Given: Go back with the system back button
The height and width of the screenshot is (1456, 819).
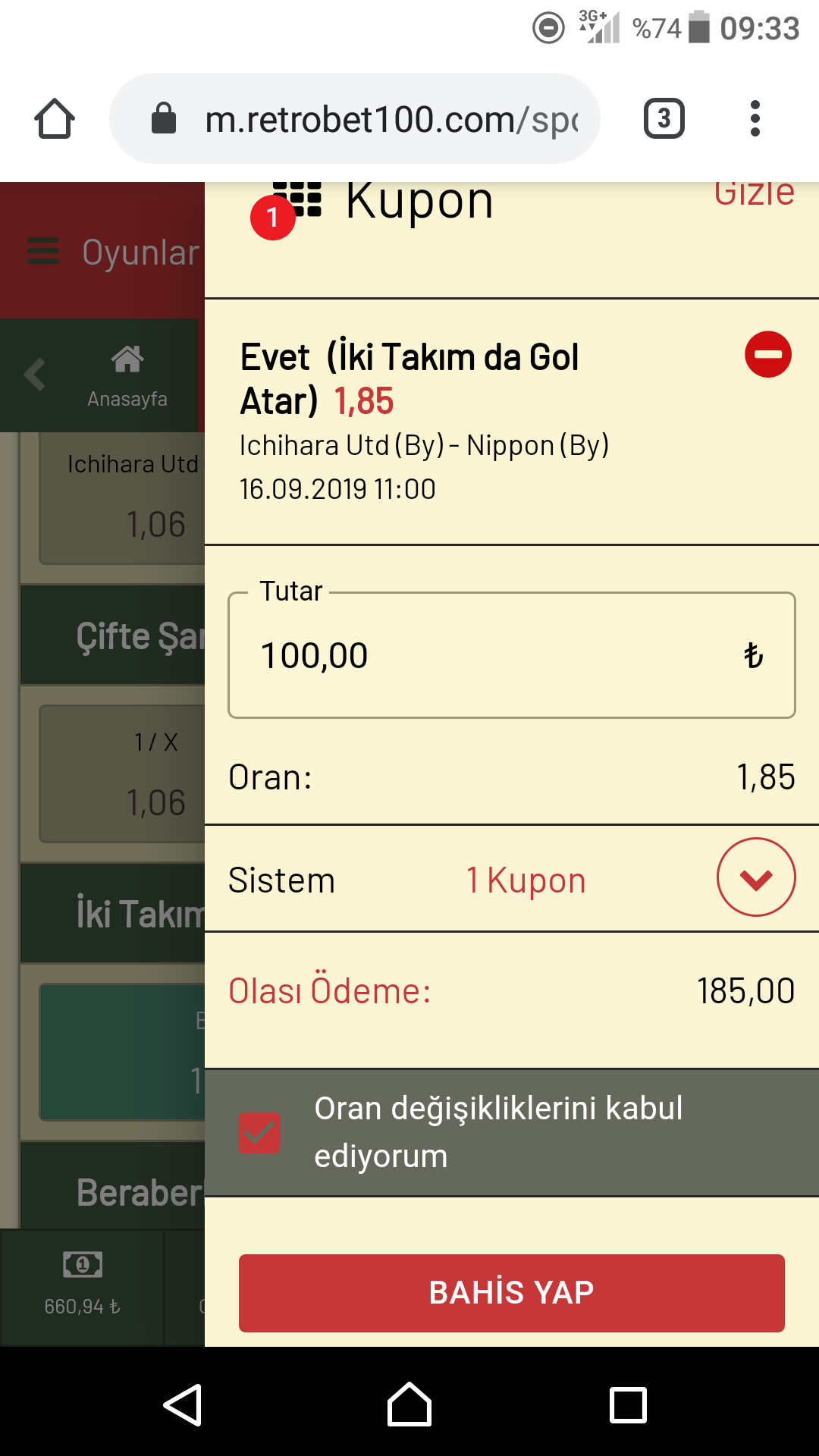Looking at the screenshot, I should pyautogui.click(x=183, y=1405).
